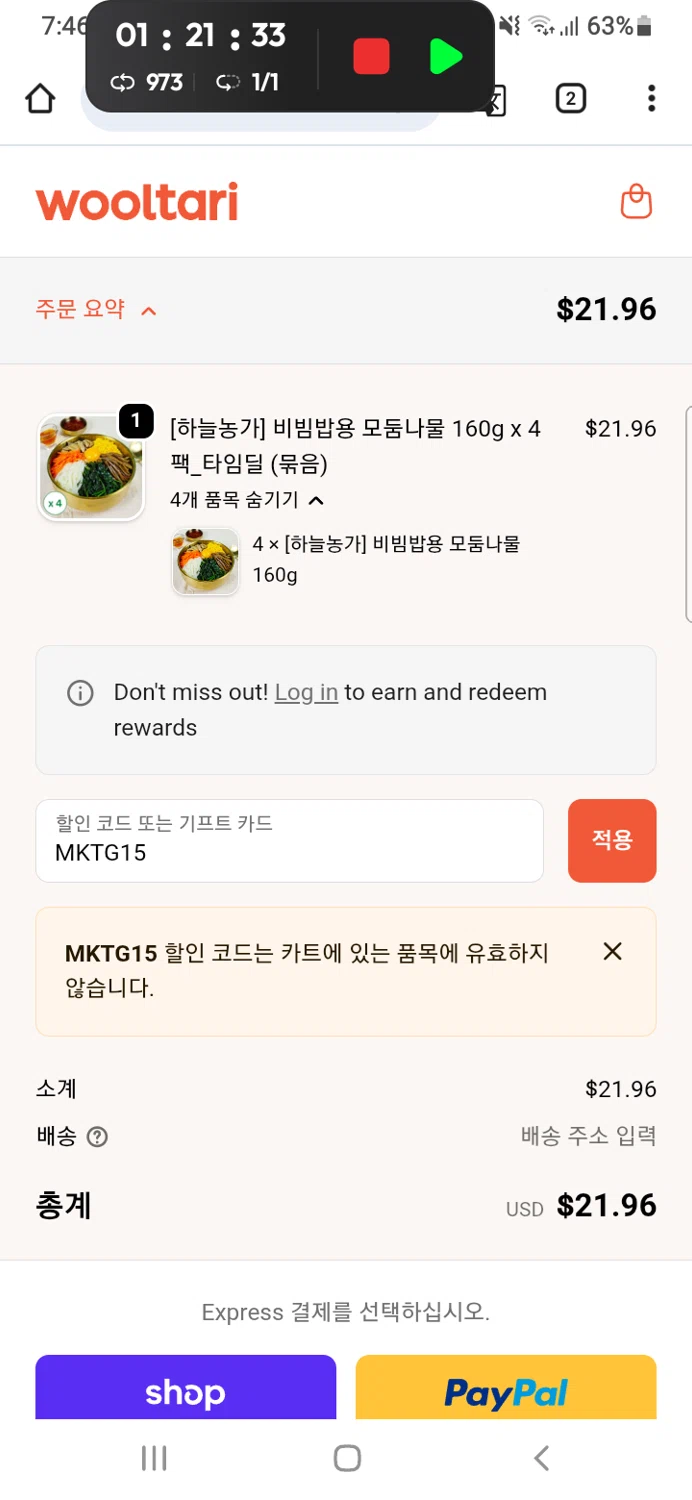Follow the Log in rewards link
The image size is (692, 1500).
pos(306,692)
